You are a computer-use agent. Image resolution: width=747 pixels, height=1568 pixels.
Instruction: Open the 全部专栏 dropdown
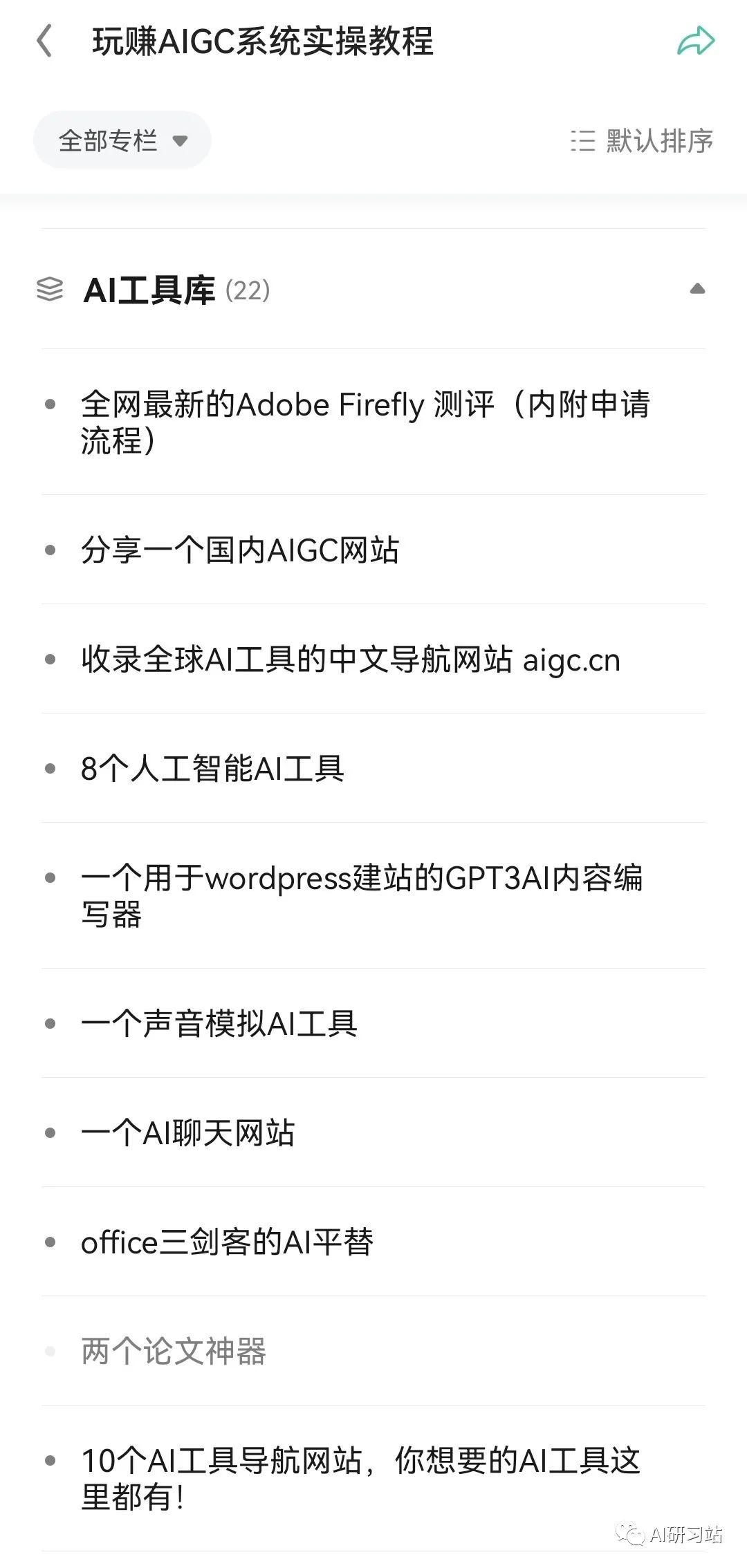pyautogui.click(x=122, y=140)
